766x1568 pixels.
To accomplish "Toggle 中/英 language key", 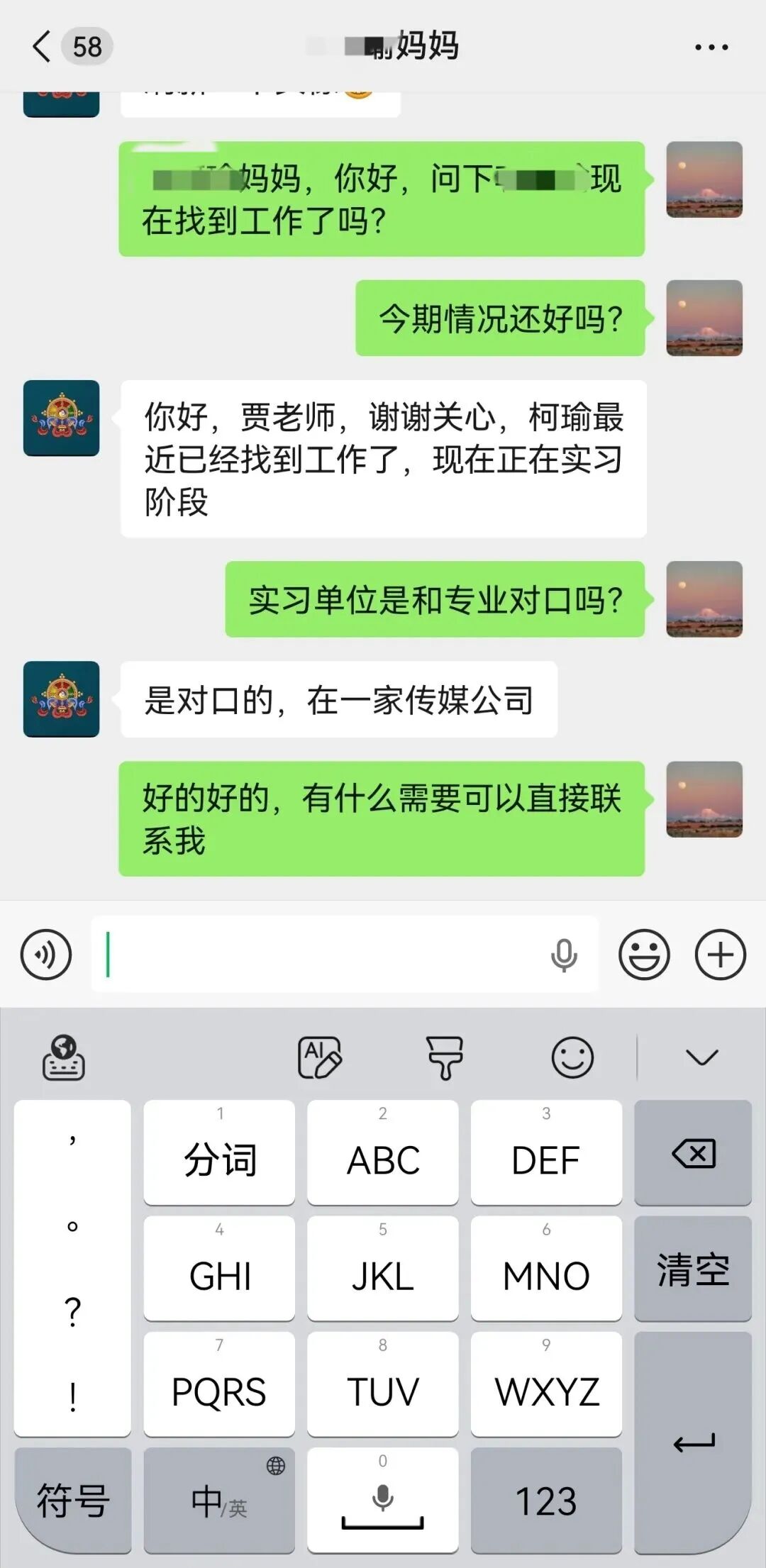I will pos(219,1501).
